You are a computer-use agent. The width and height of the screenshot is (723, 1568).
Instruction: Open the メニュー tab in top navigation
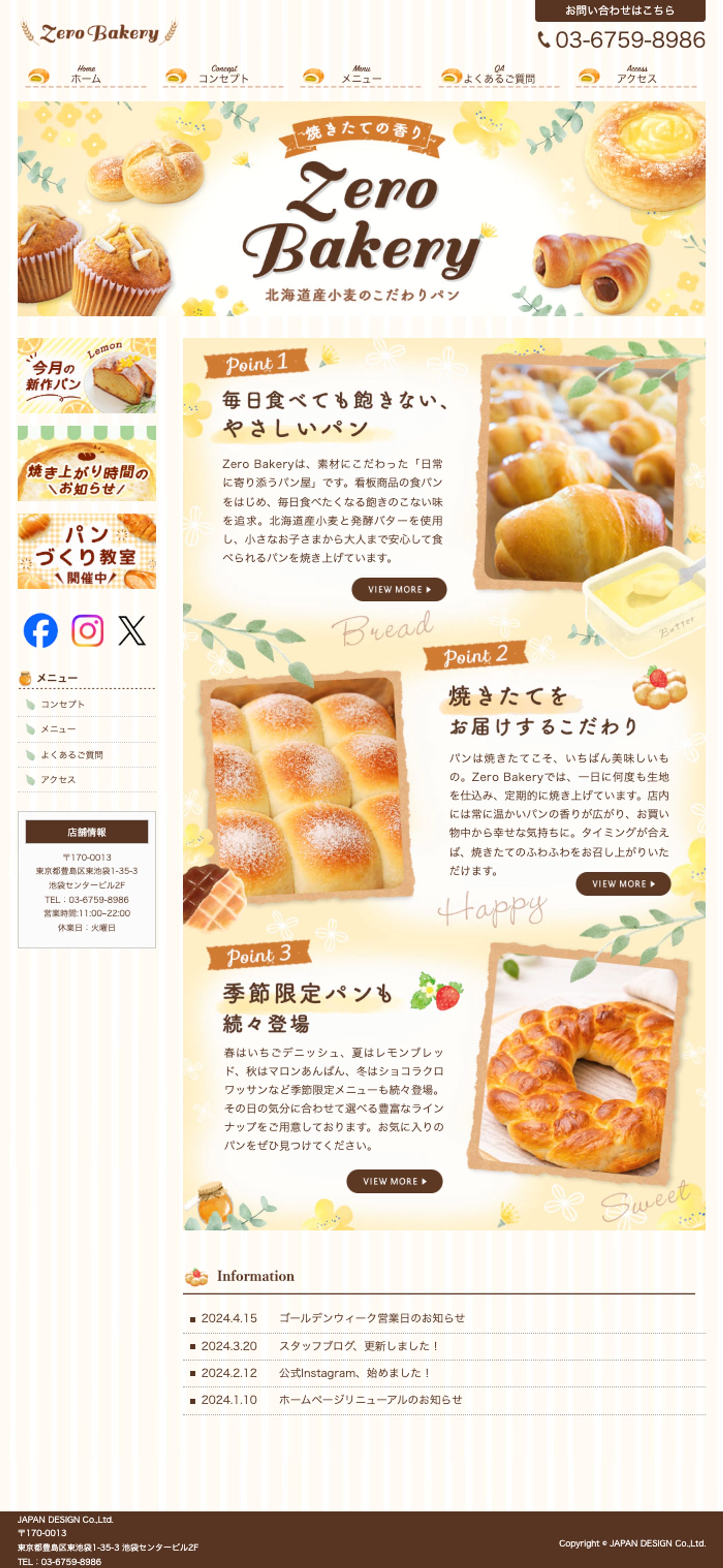360,76
